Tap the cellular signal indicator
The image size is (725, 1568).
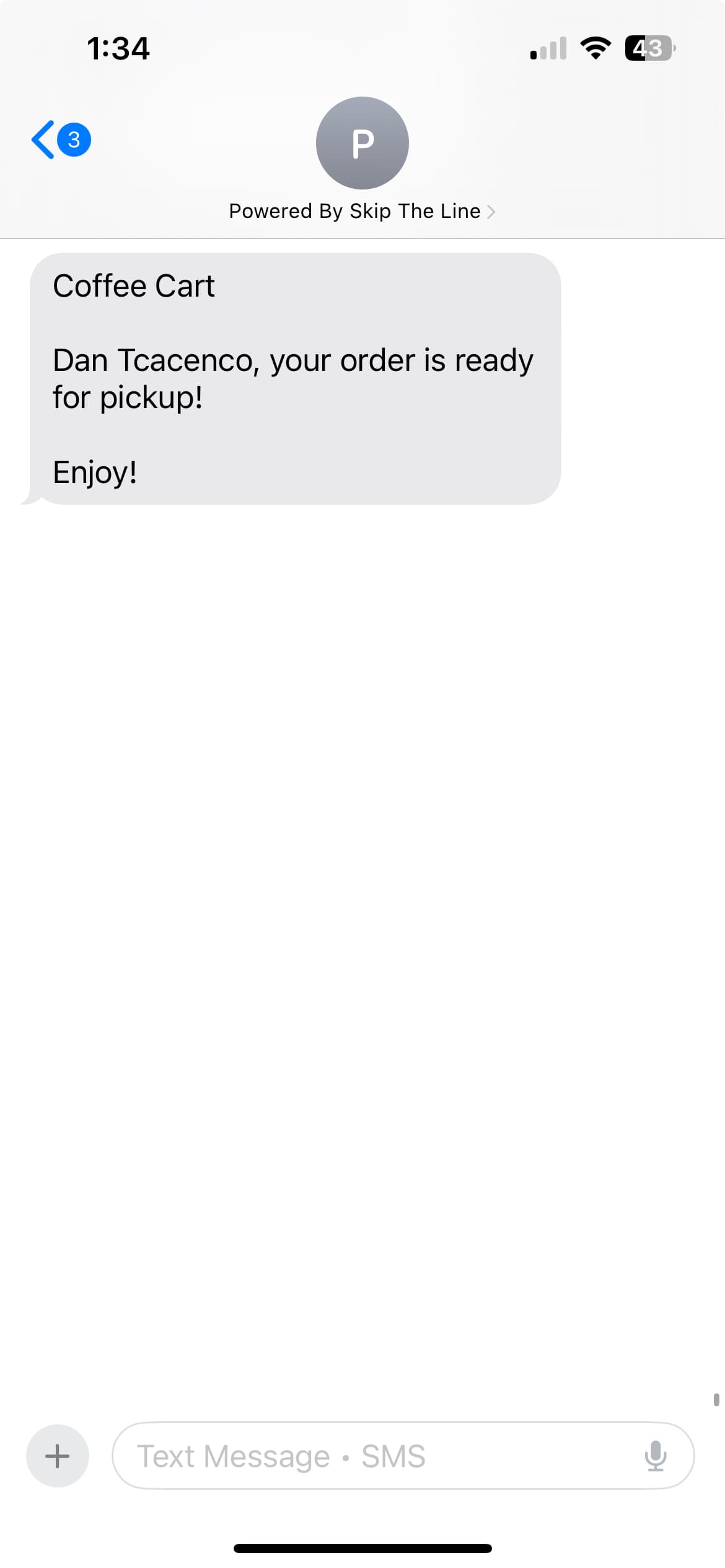pos(547,49)
